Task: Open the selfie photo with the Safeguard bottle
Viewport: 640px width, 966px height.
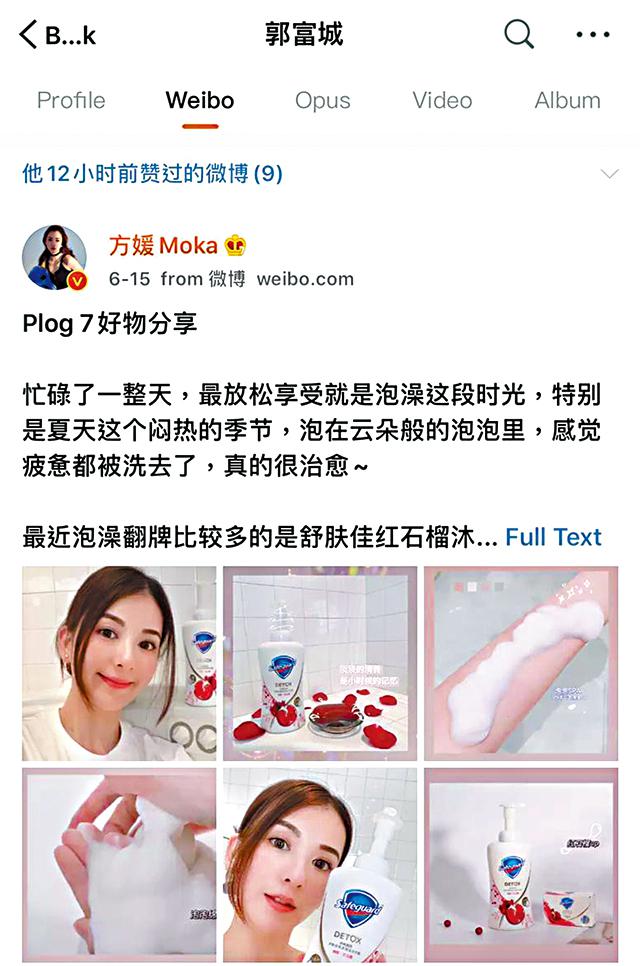Action: pos(119,663)
